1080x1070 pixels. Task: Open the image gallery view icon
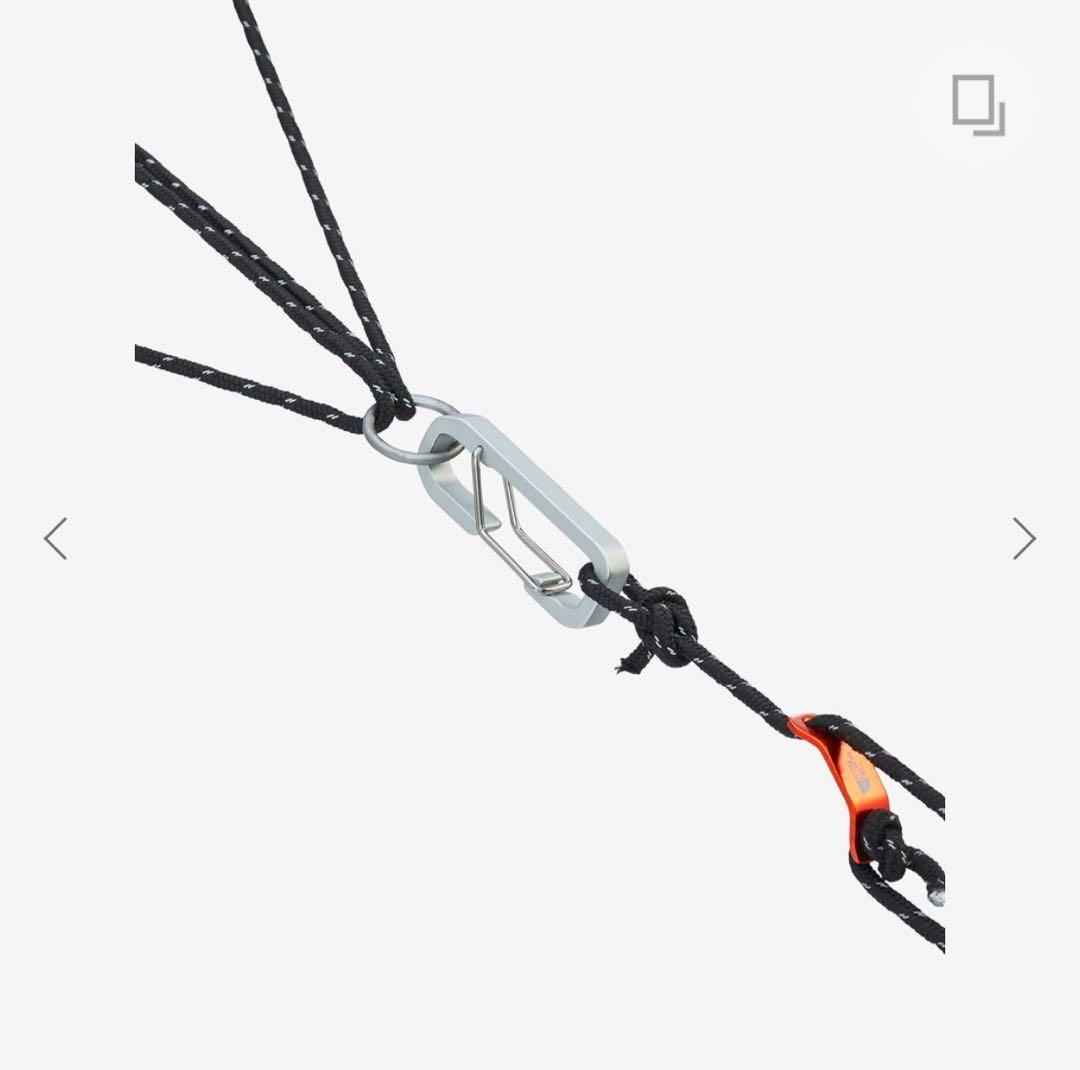pos(977,105)
